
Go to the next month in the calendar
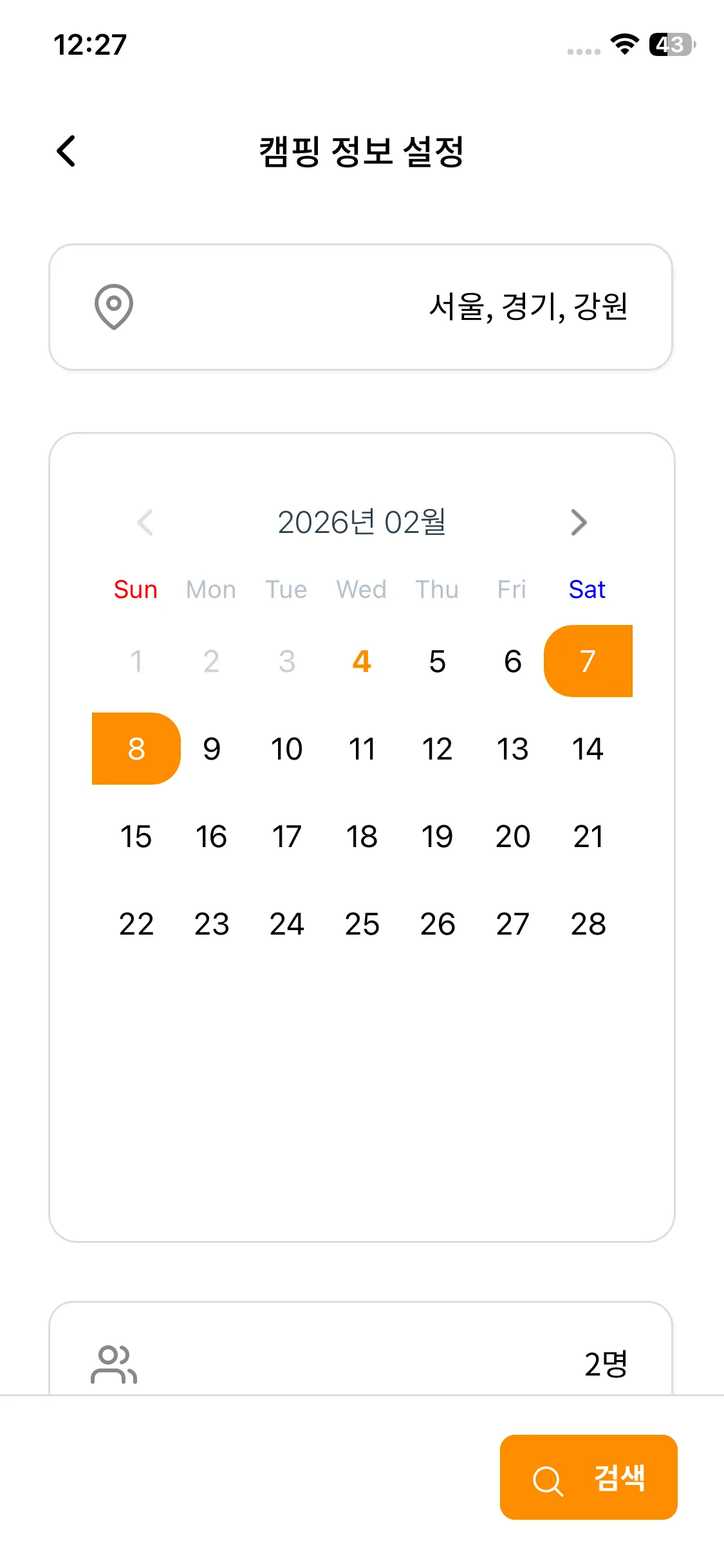click(578, 523)
